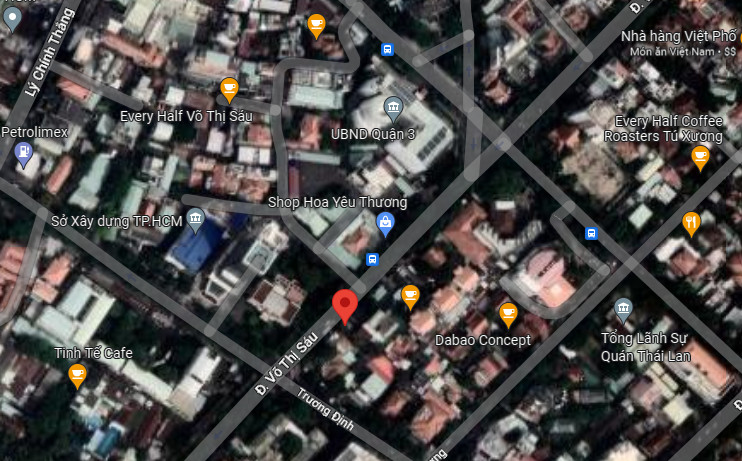Tap the bus stop icon near UBND Quận 3

tap(388, 49)
